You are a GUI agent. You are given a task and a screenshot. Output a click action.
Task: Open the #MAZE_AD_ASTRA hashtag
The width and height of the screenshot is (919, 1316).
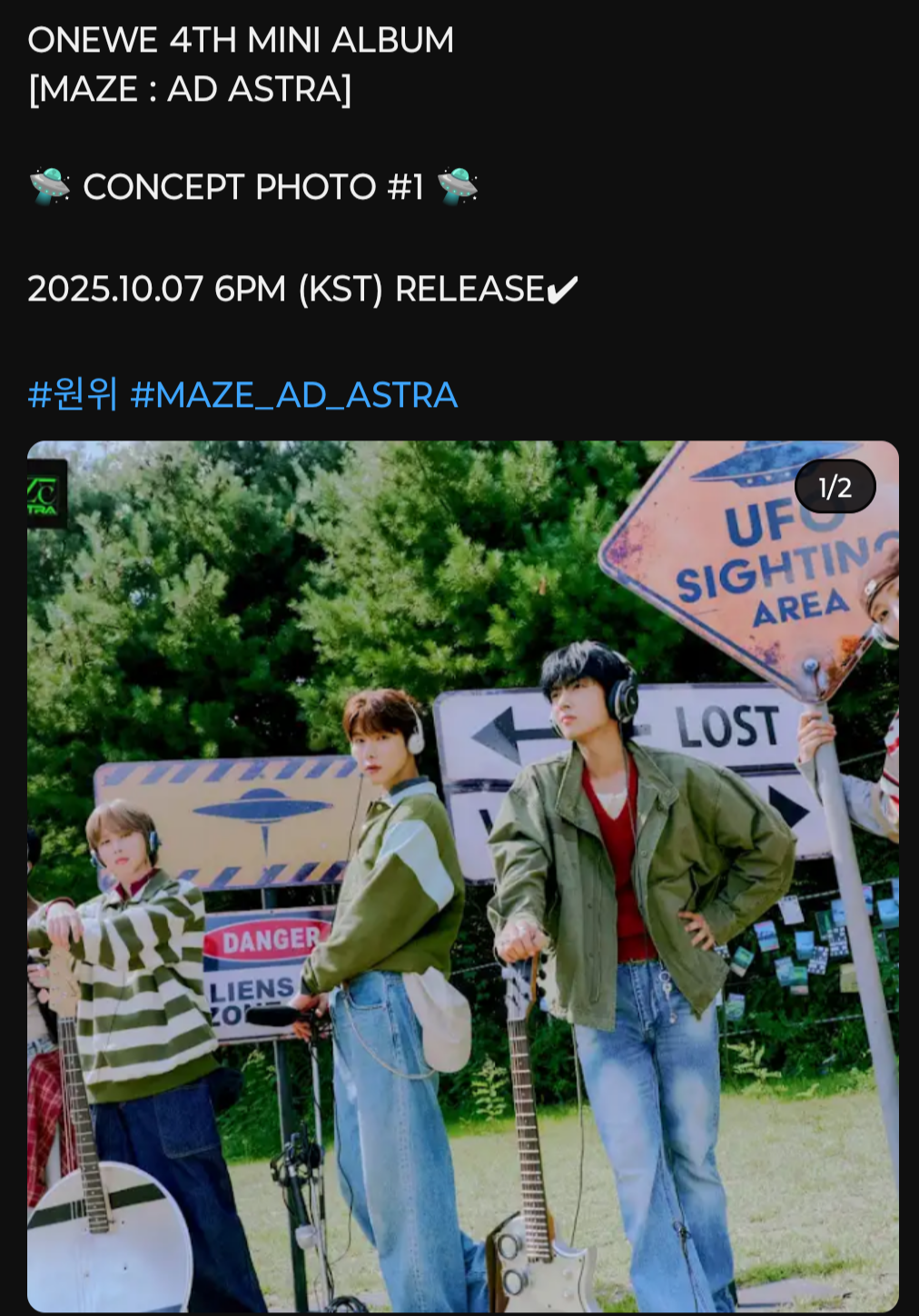pyautogui.click(x=293, y=395)
